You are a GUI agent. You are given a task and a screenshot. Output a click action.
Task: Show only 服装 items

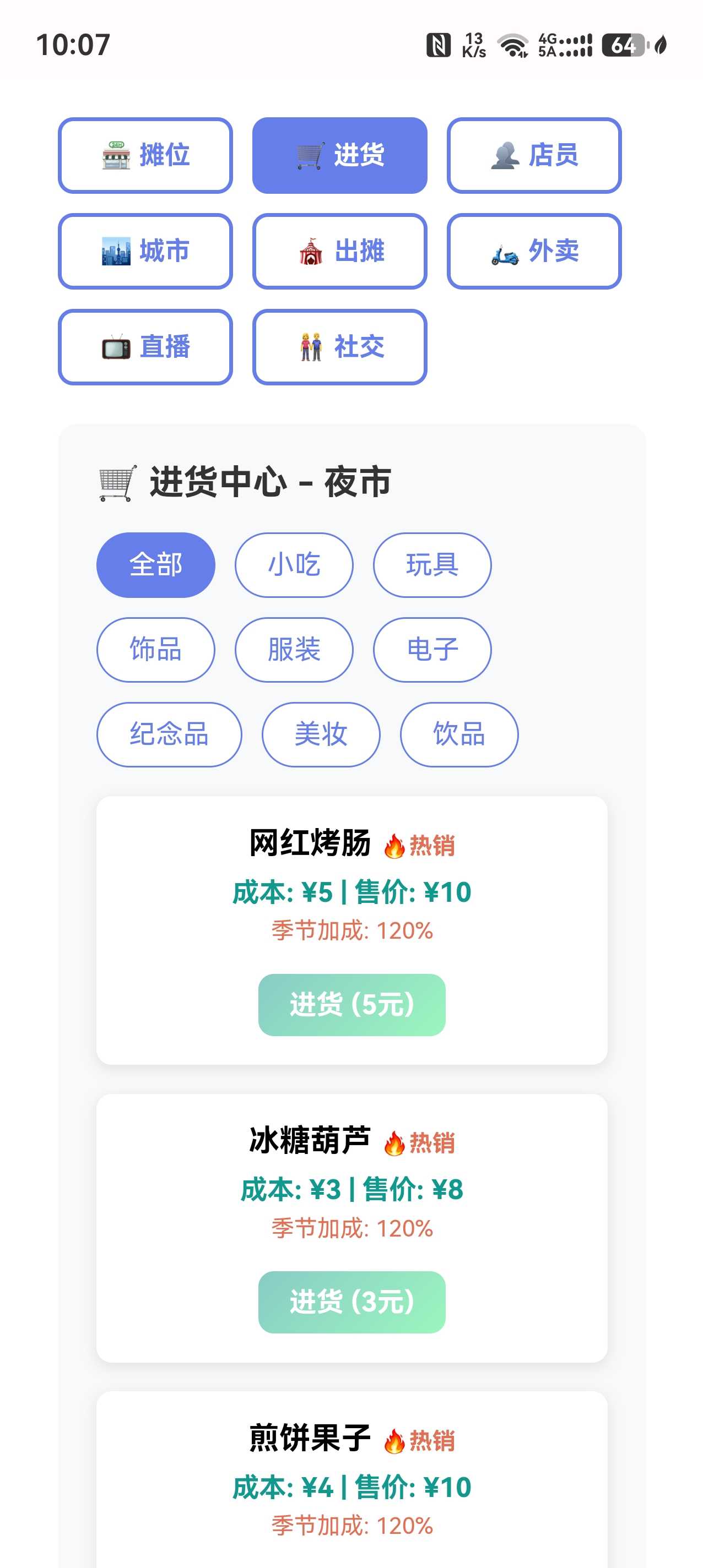(x=294, y=650)
